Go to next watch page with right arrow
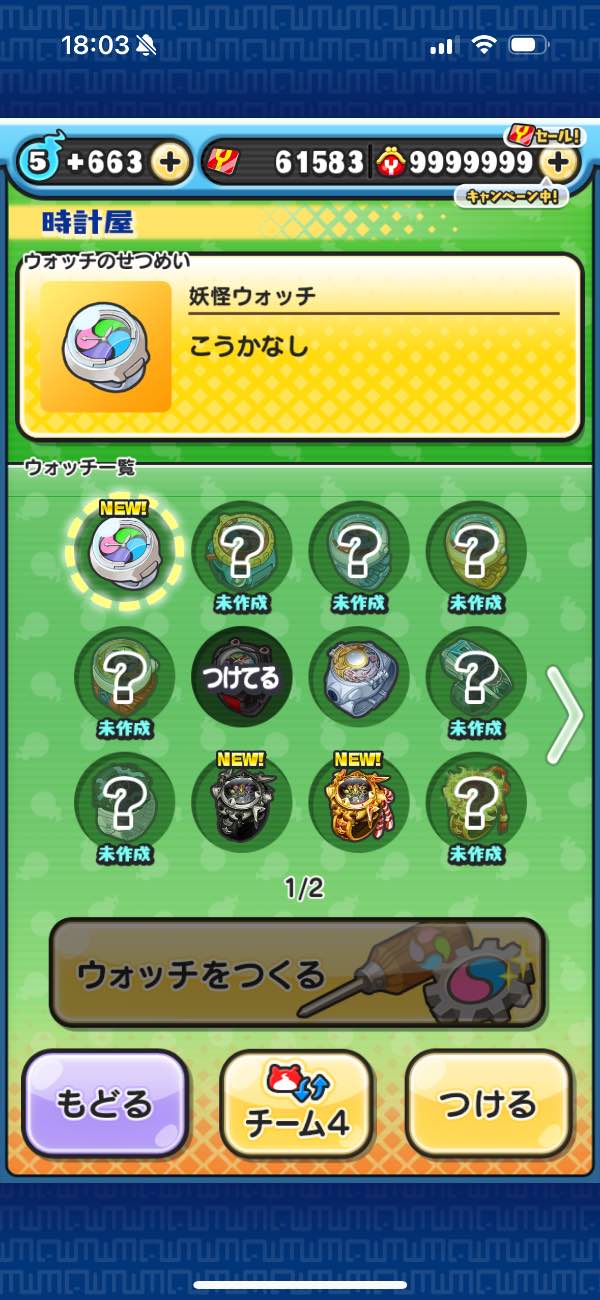The height and width of the screenshot is (1300, 600). pos(565,712)
